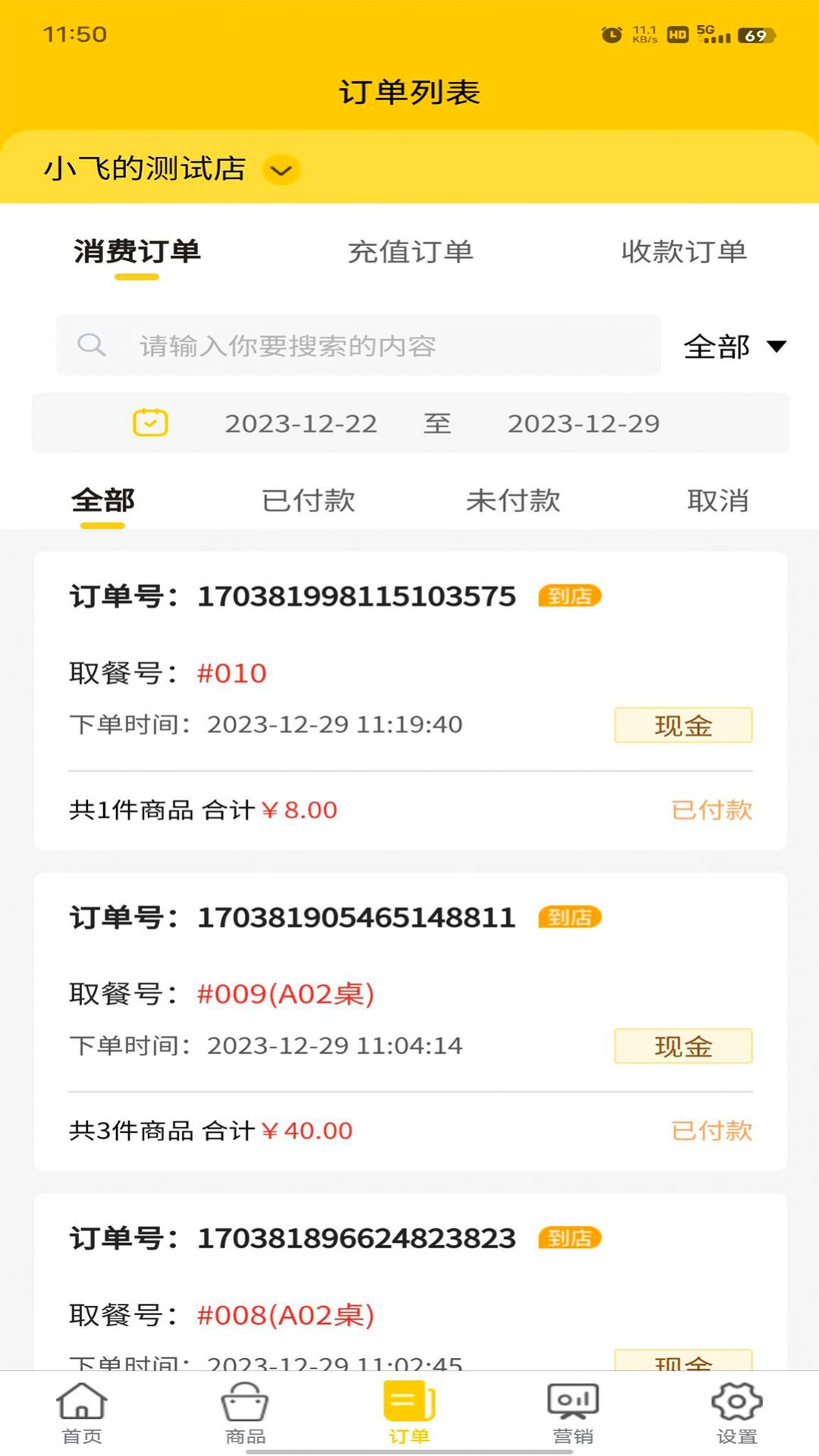Open the 商品 tab
The height and width of the screenshot is (1456, 819).
tap(245, 1413)
